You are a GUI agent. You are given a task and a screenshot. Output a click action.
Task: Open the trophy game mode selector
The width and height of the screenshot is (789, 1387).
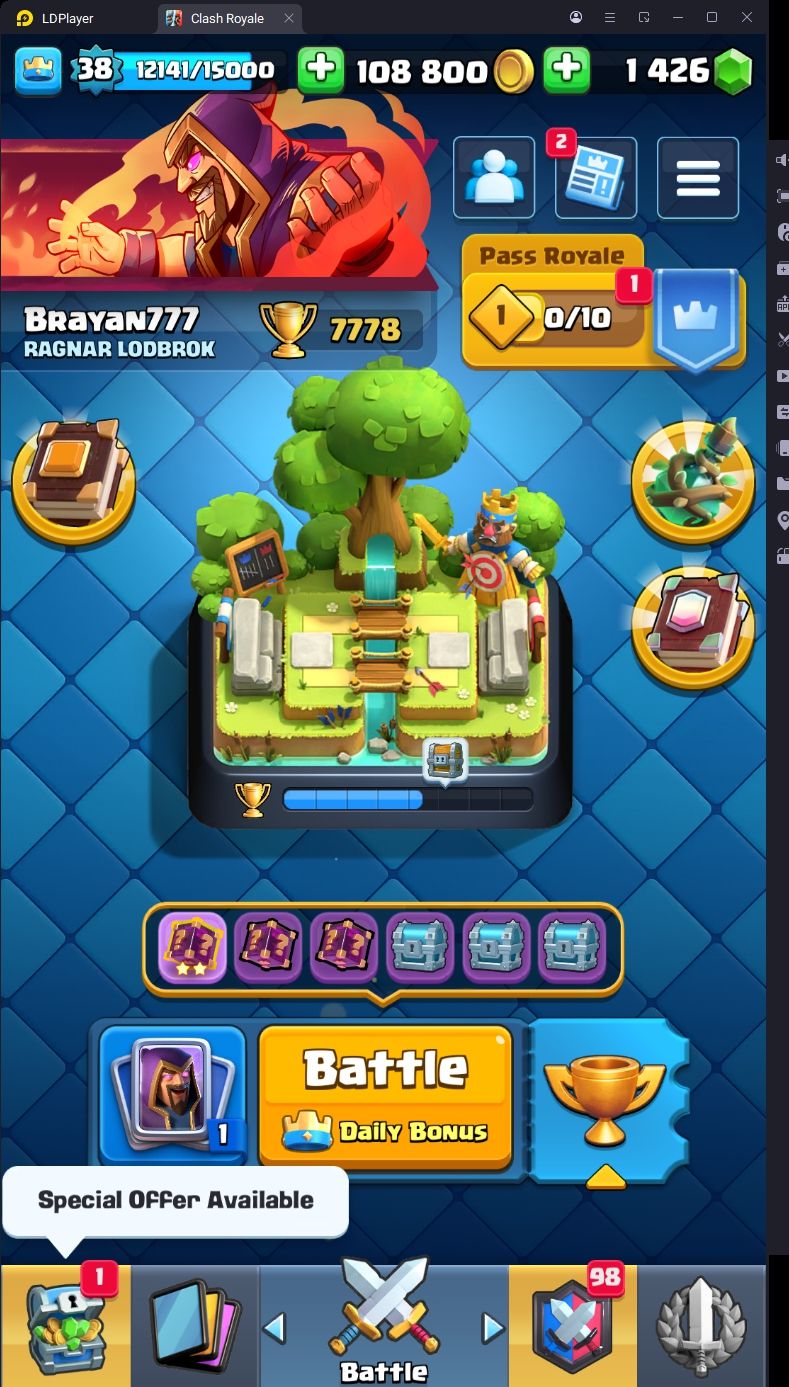[x=604, y=1100]
